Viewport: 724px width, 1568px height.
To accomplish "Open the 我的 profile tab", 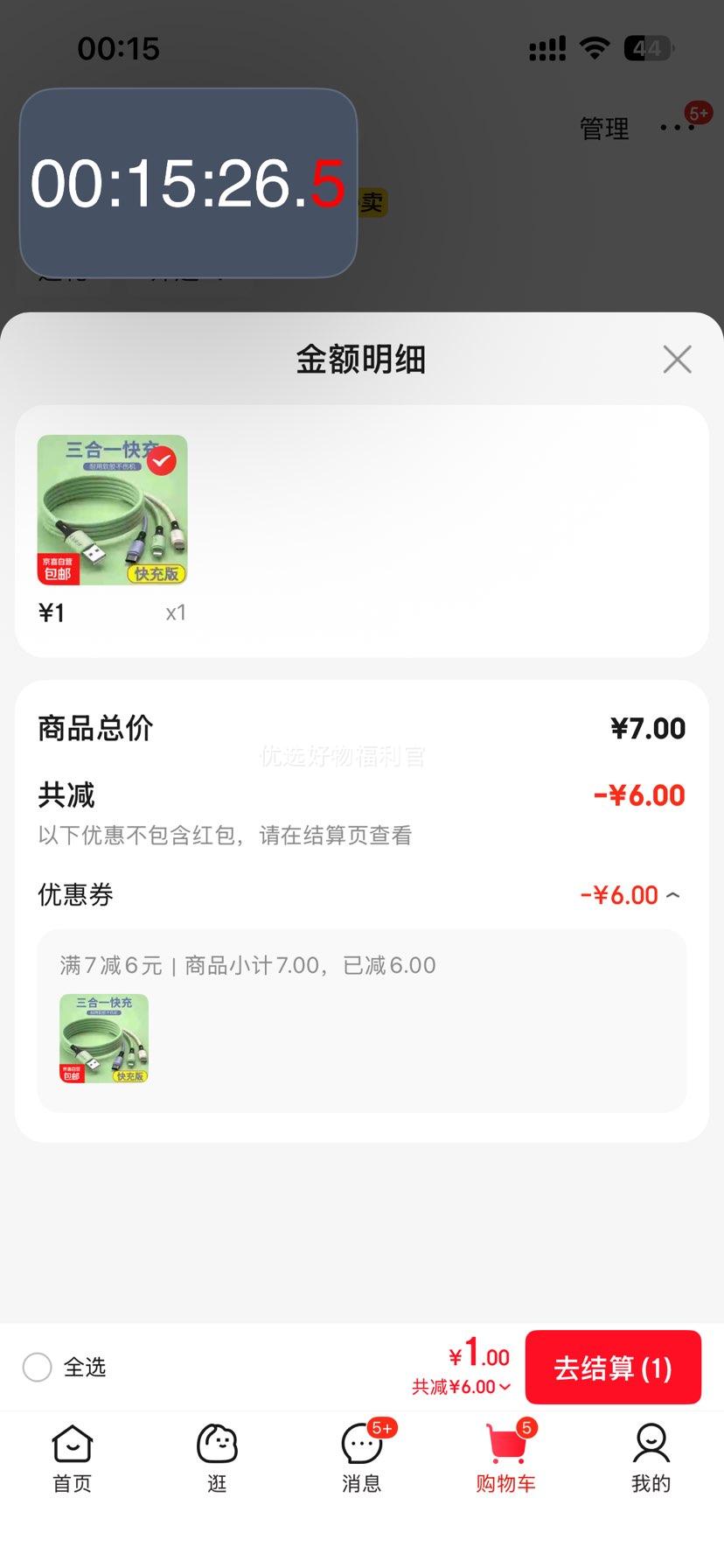I will tap(651, 1458).
